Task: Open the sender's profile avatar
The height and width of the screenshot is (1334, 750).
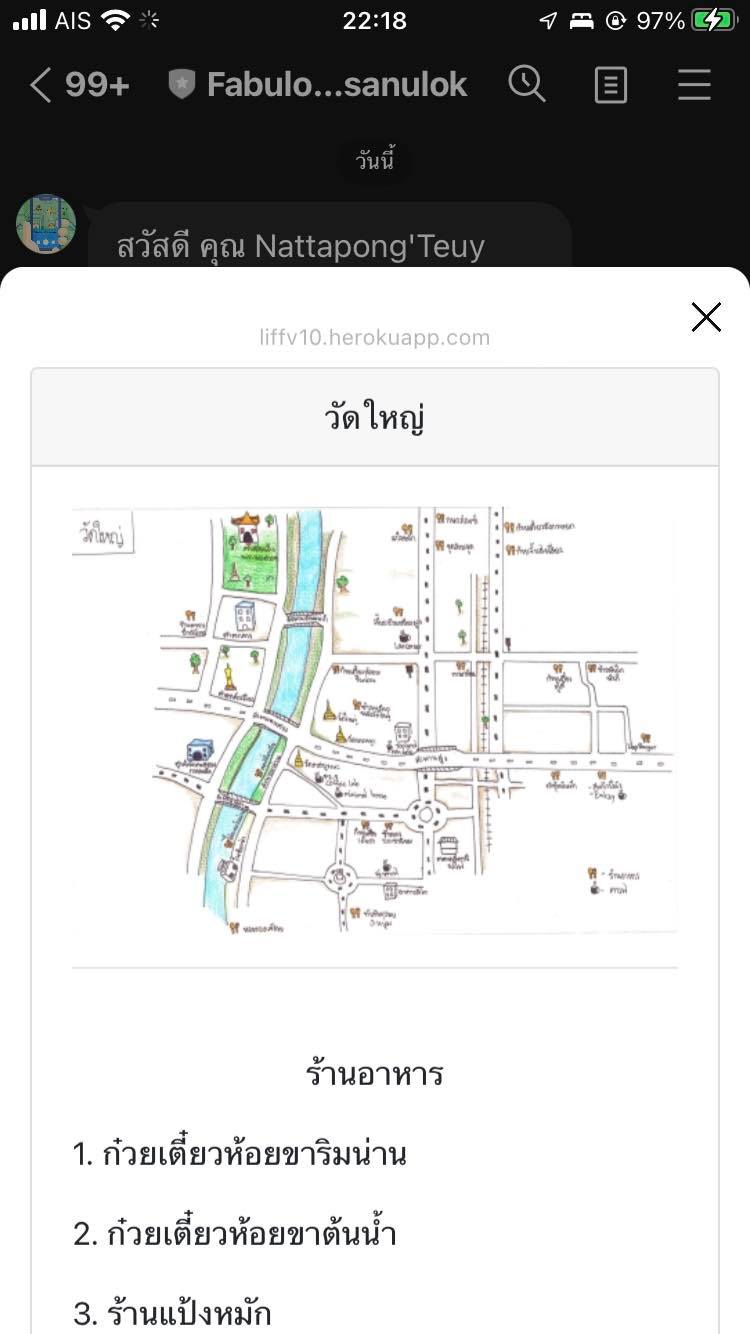Action: [46, 224]
